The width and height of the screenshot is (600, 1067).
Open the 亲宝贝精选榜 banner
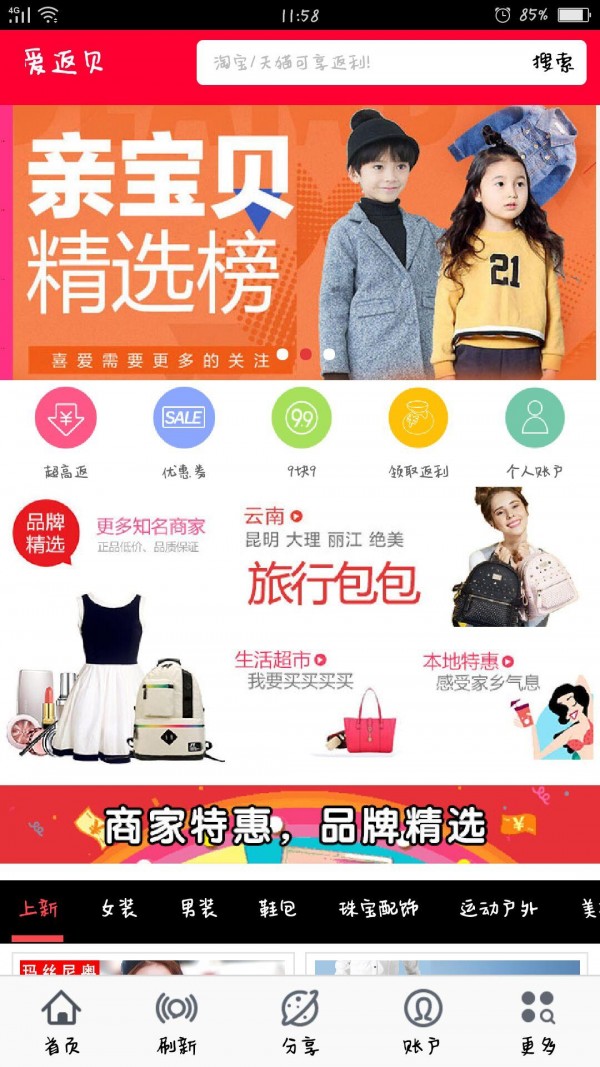300,242
